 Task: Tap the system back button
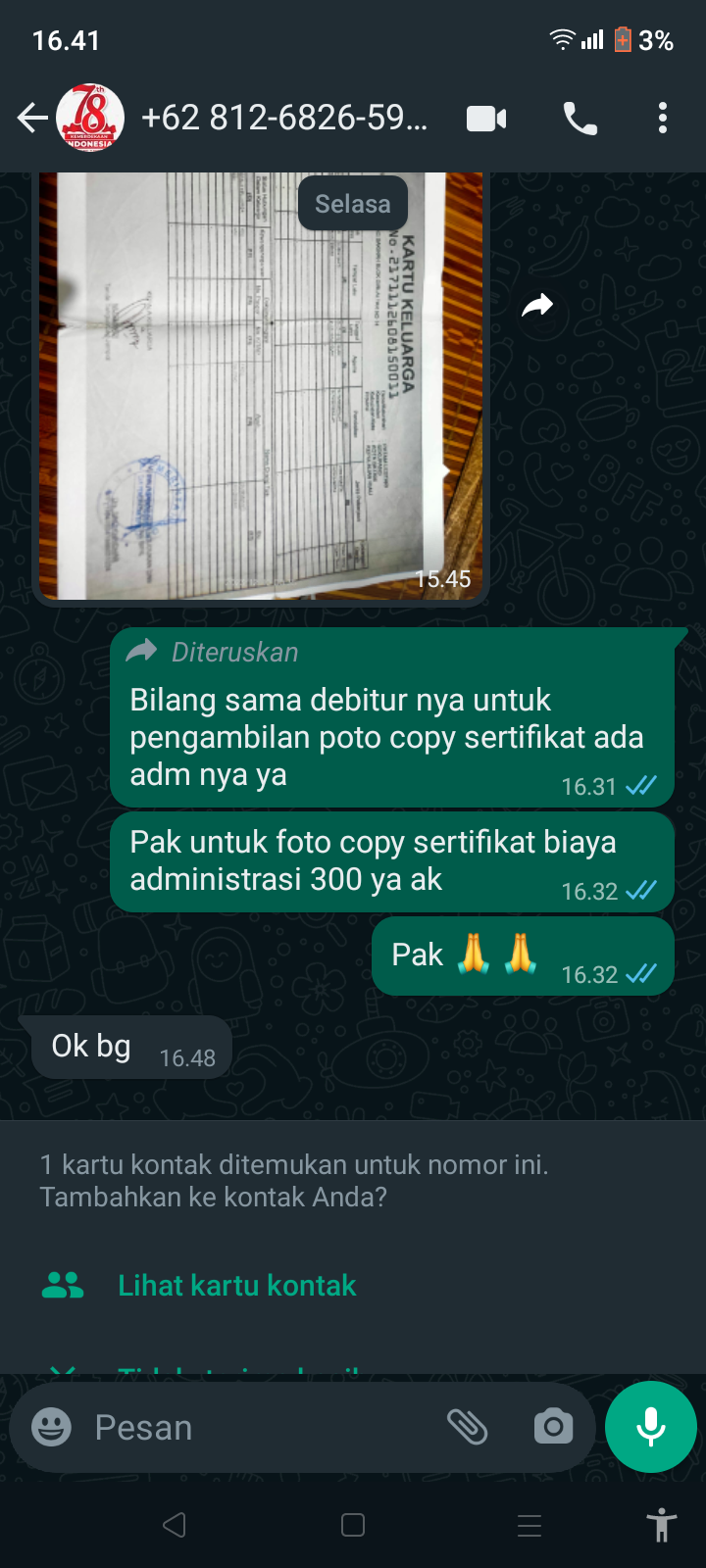click(x=175, y=1525)
